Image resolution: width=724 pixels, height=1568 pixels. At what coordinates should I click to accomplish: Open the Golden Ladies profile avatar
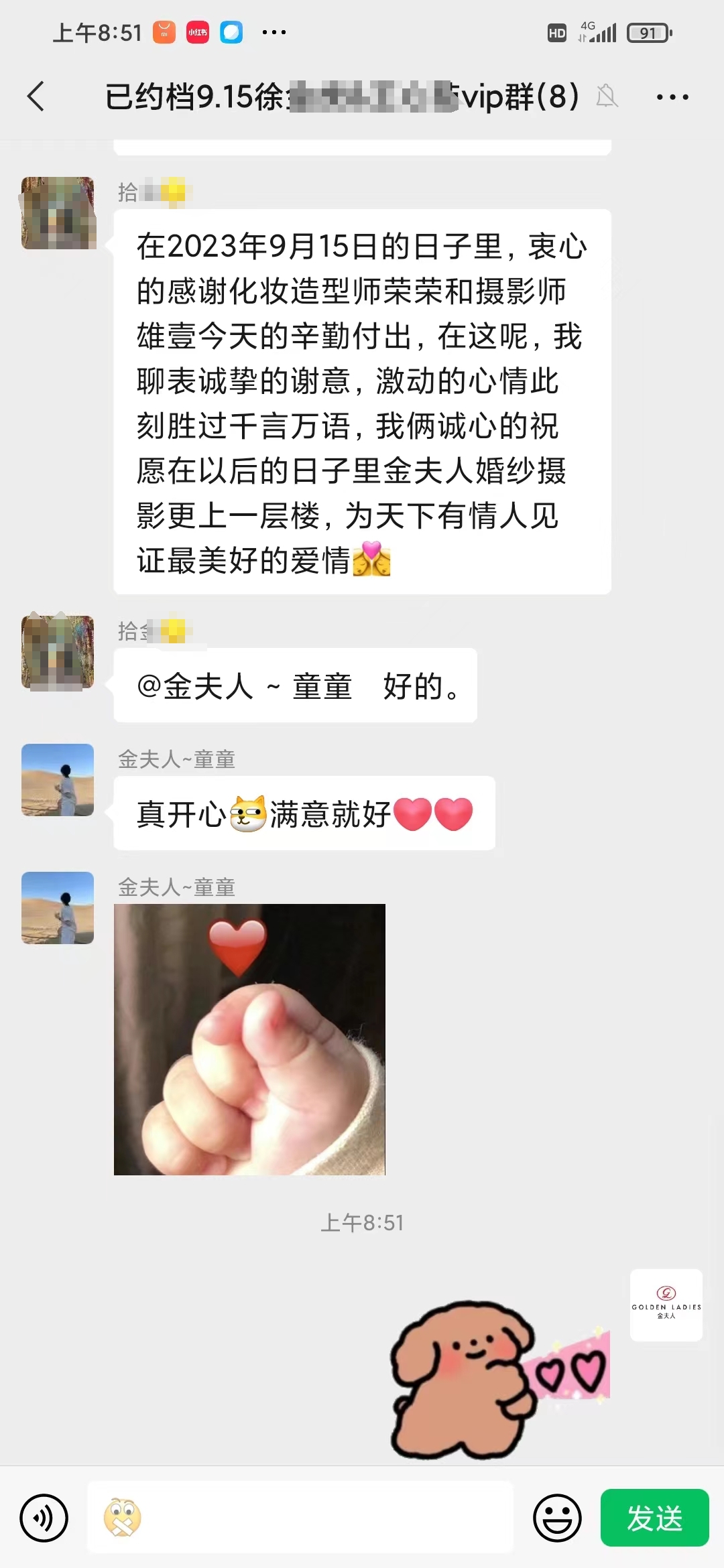click(x=666, y=1305)
